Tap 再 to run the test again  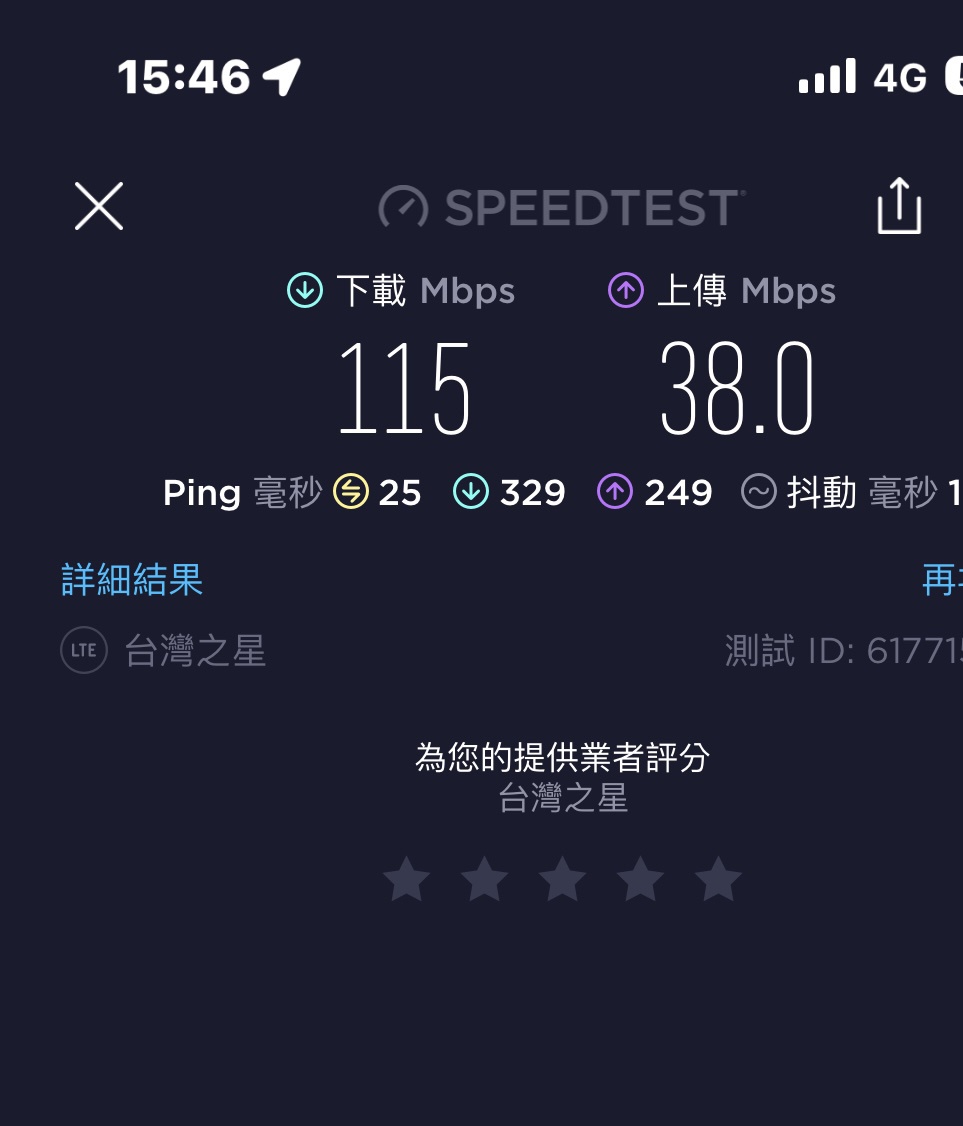point(941,580)
